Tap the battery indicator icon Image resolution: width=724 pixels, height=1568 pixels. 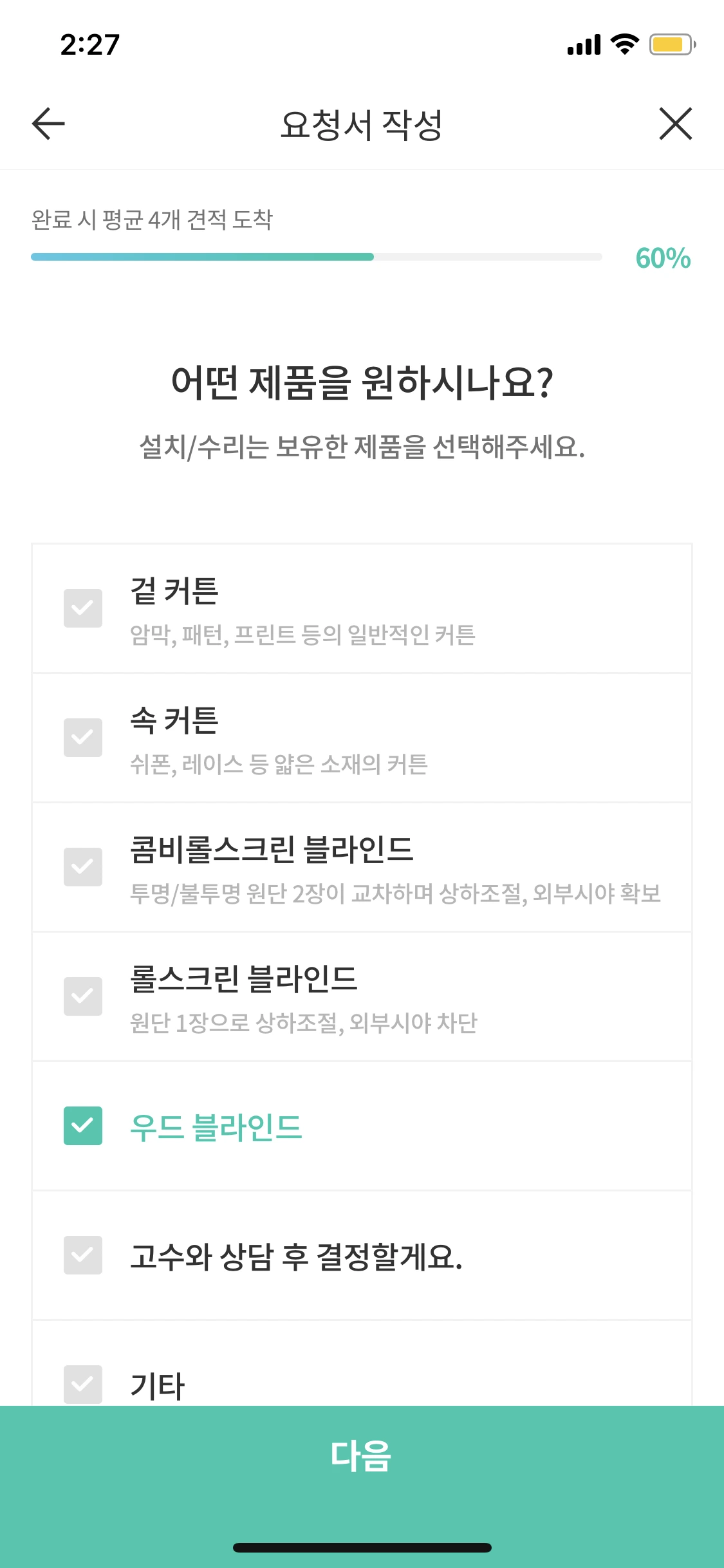click(671, 44)
